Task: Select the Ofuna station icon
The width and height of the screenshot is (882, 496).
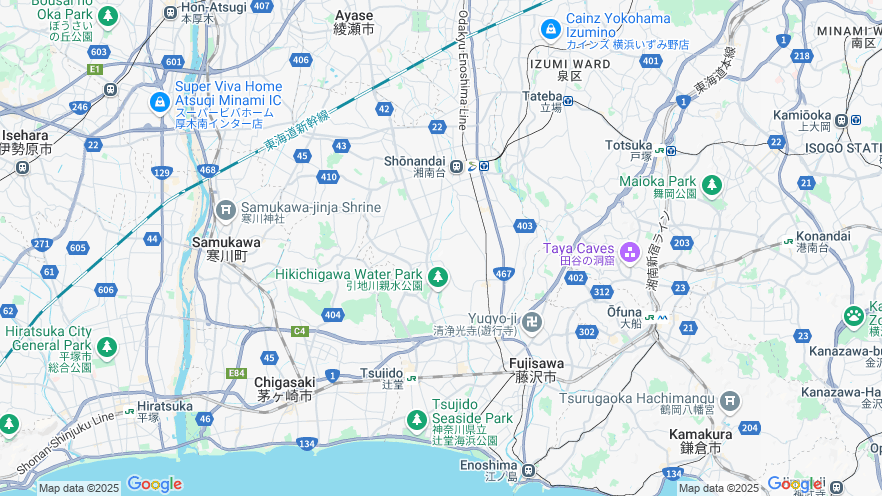Action: [651, 317]
